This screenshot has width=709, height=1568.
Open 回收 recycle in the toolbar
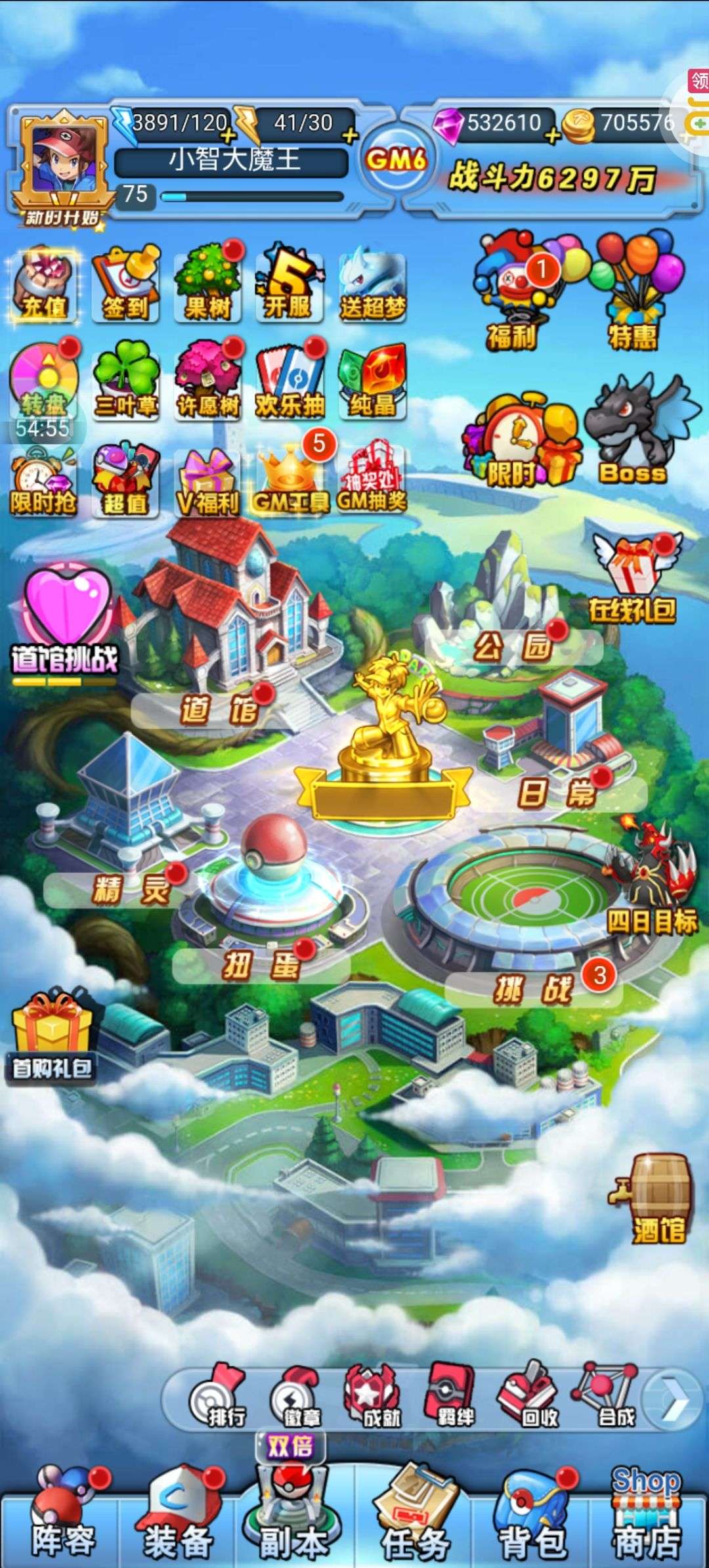click(529, 1395)
